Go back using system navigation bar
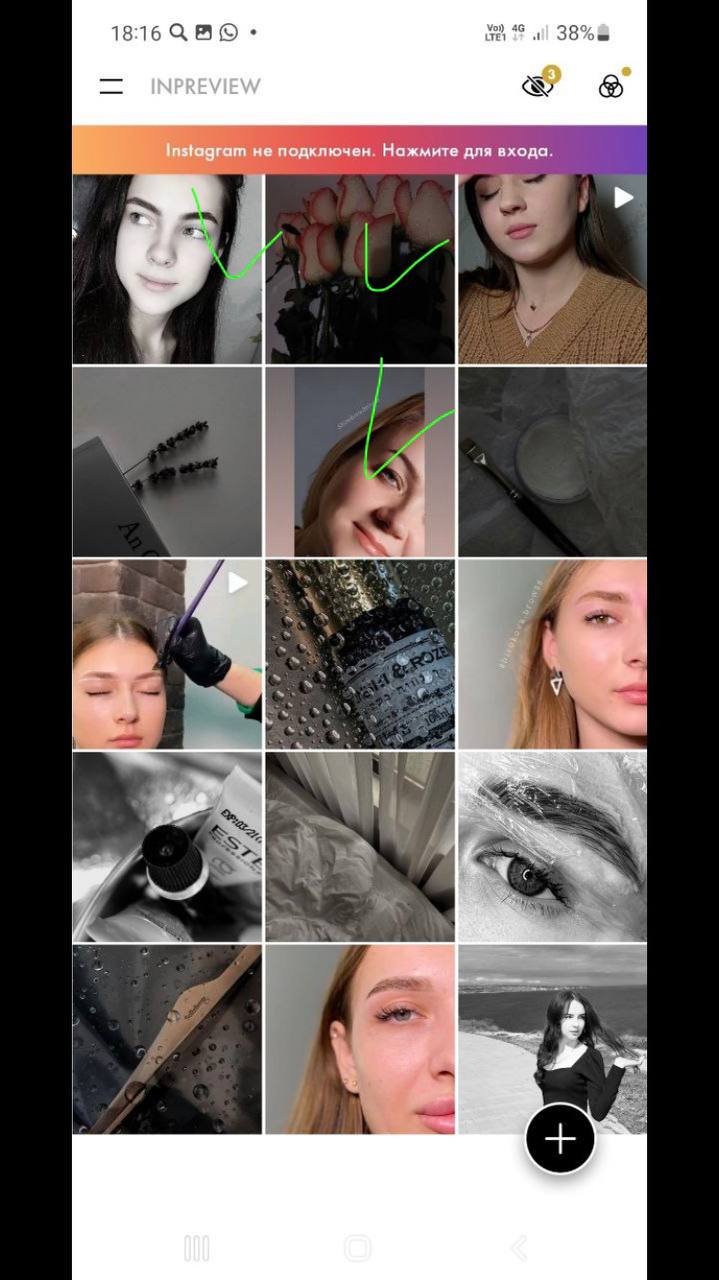The height and width of the screenshot is (1280, 719). coord(518,1247)
